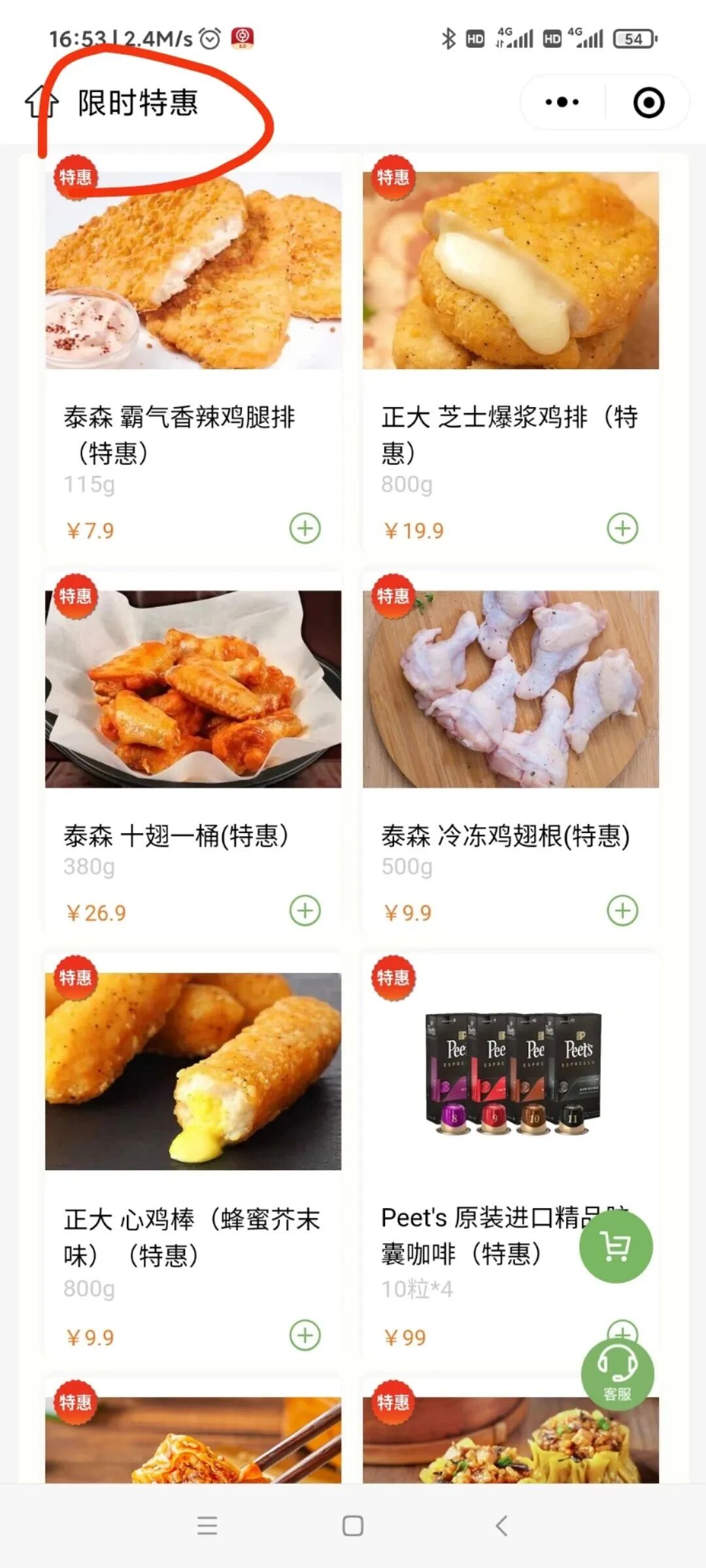Add 泰森 冷冻鸡翅根 to cart
The image size is (706, 1568).
[622, 910]
